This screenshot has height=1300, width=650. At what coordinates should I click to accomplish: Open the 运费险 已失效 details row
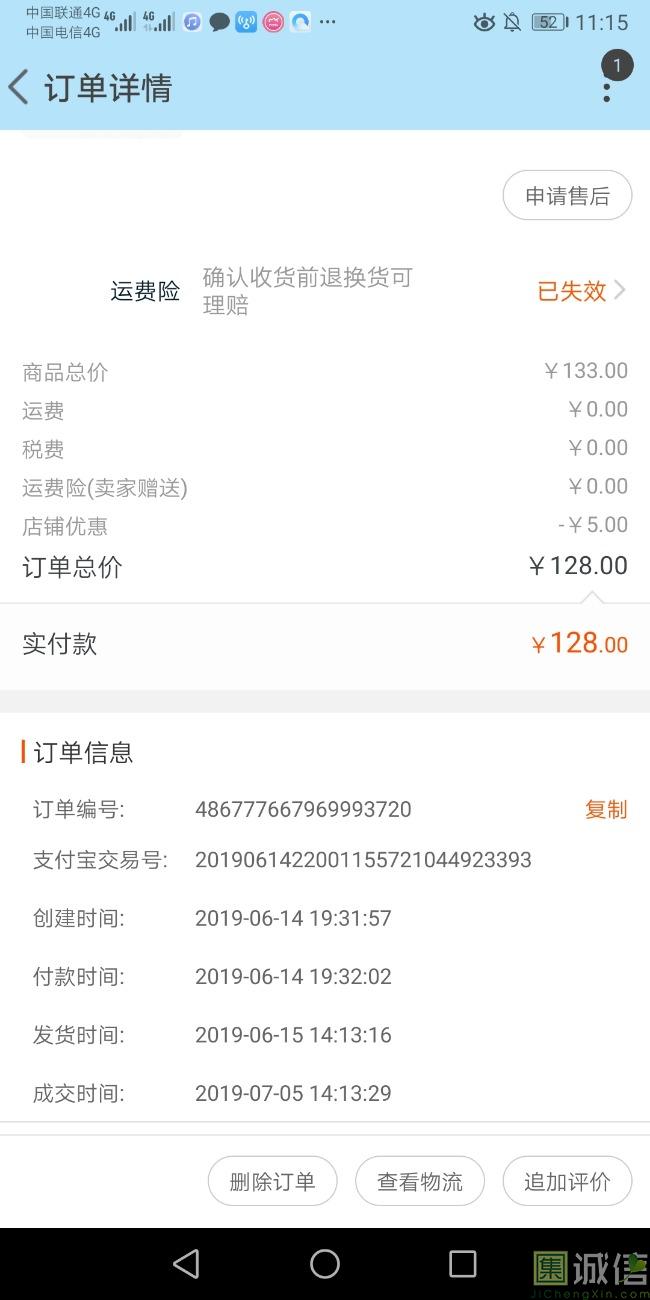(325, 291)
